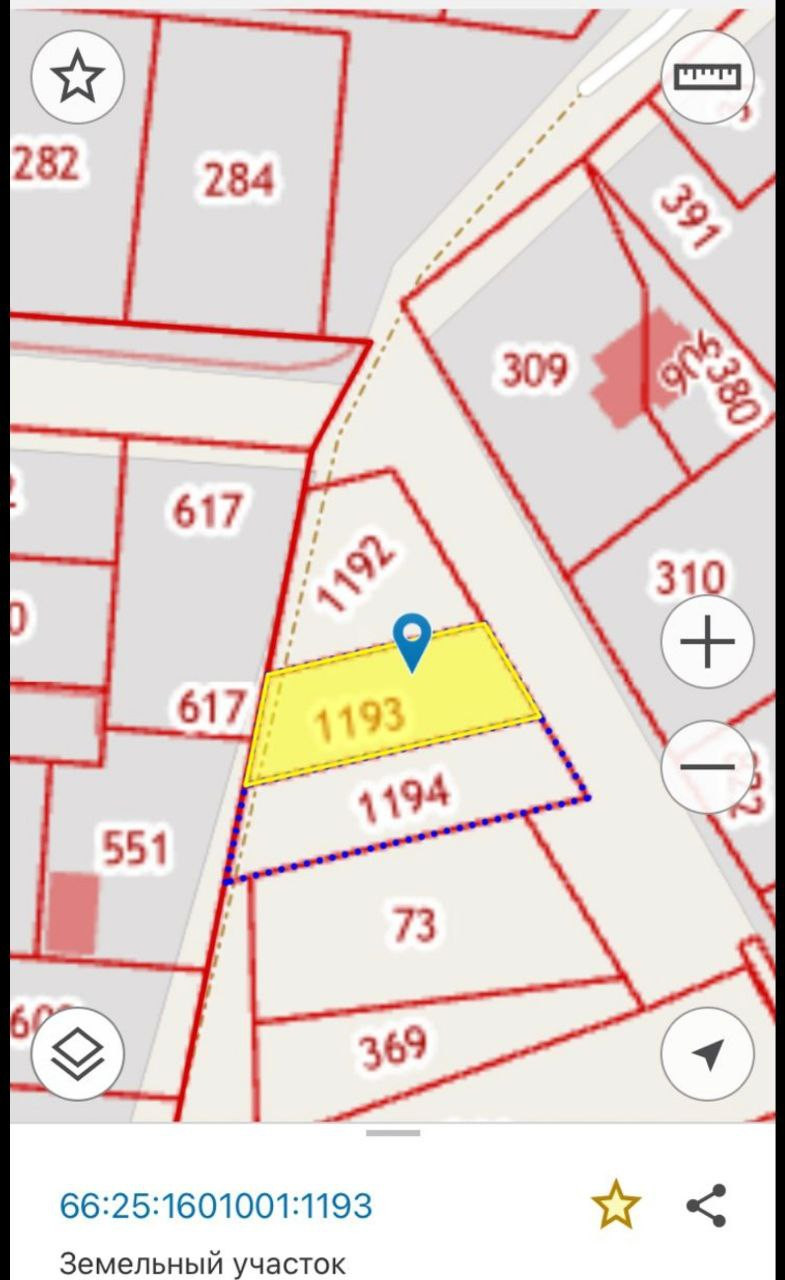
Task: Open the ruler measurement tool
Action: [x=707, y=77]
